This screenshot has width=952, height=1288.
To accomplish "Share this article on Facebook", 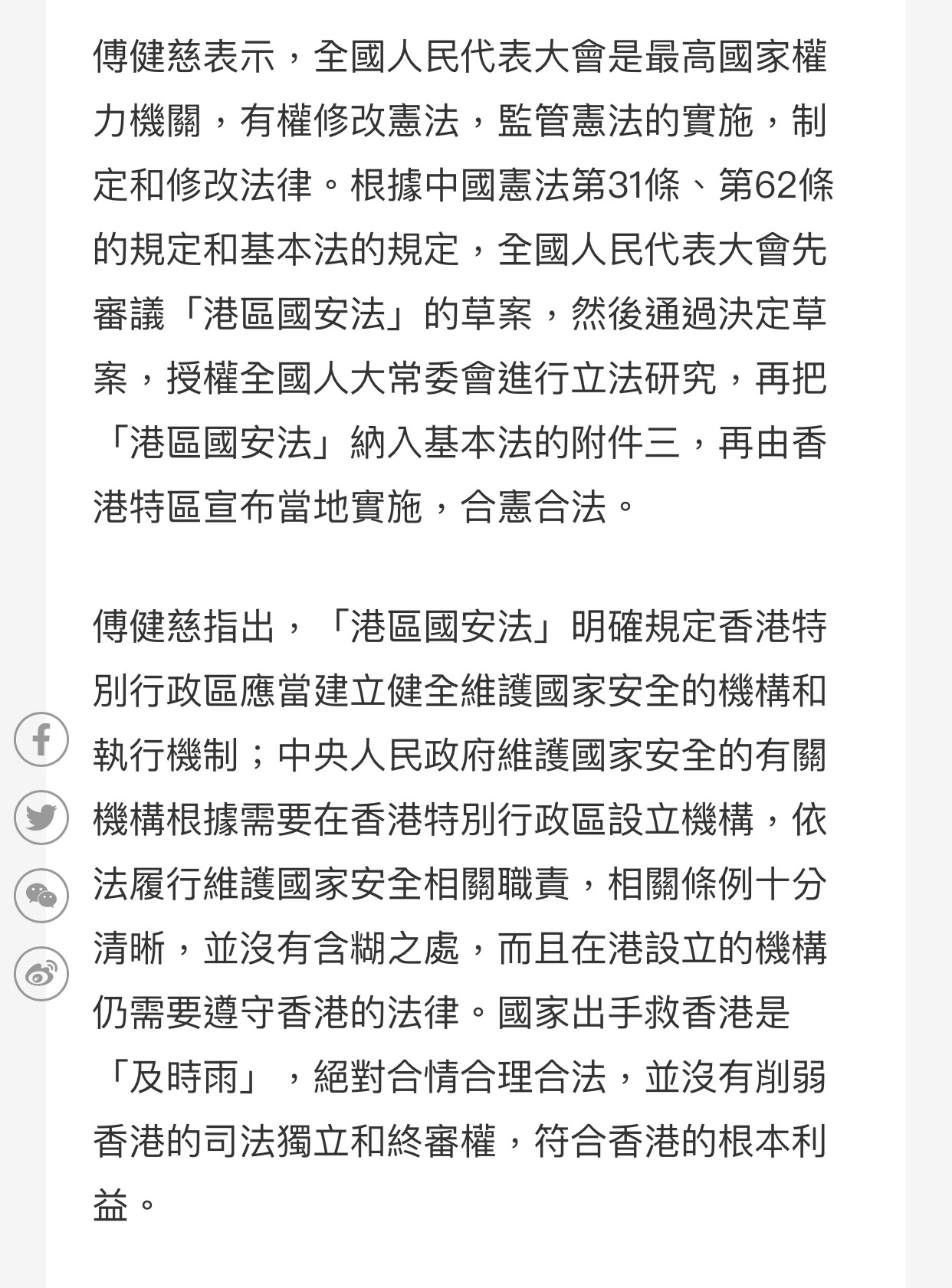I will 41,739.
